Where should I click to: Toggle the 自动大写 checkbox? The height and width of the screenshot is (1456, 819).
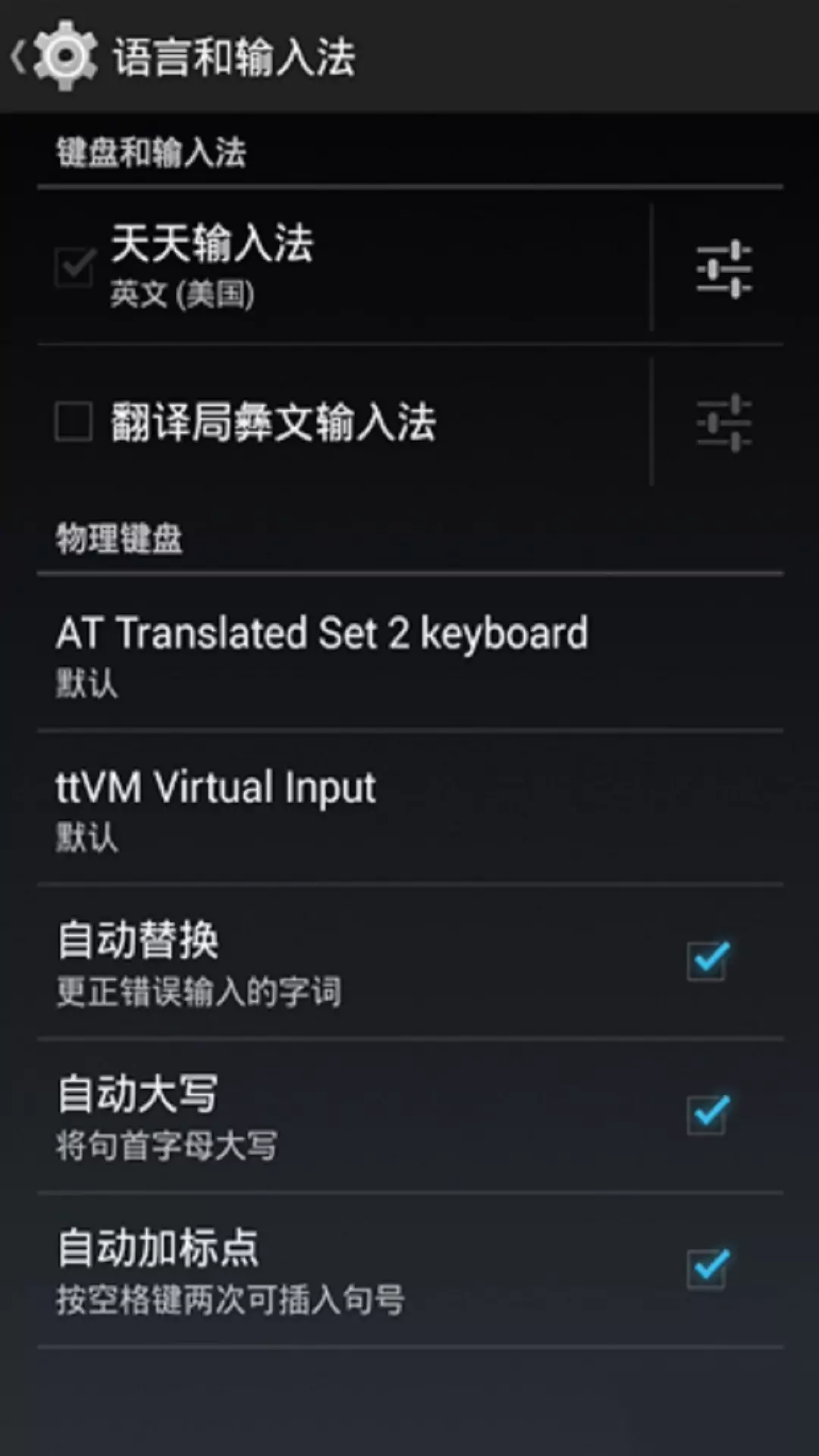[x=708, y=1115]
